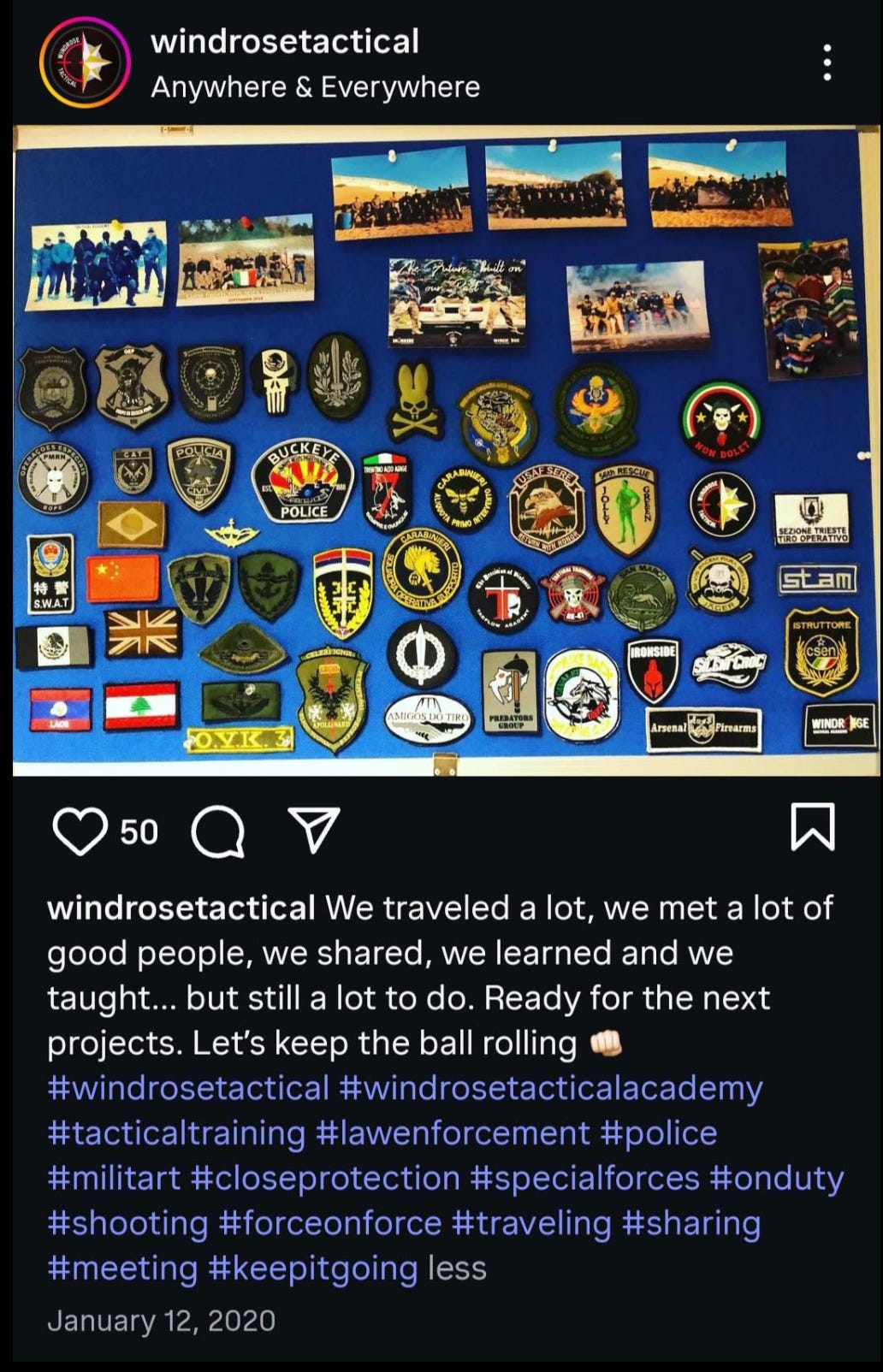Open the #keepitgoing hashtag
Screen dimensions: 883x1372
coord(312,1269)
